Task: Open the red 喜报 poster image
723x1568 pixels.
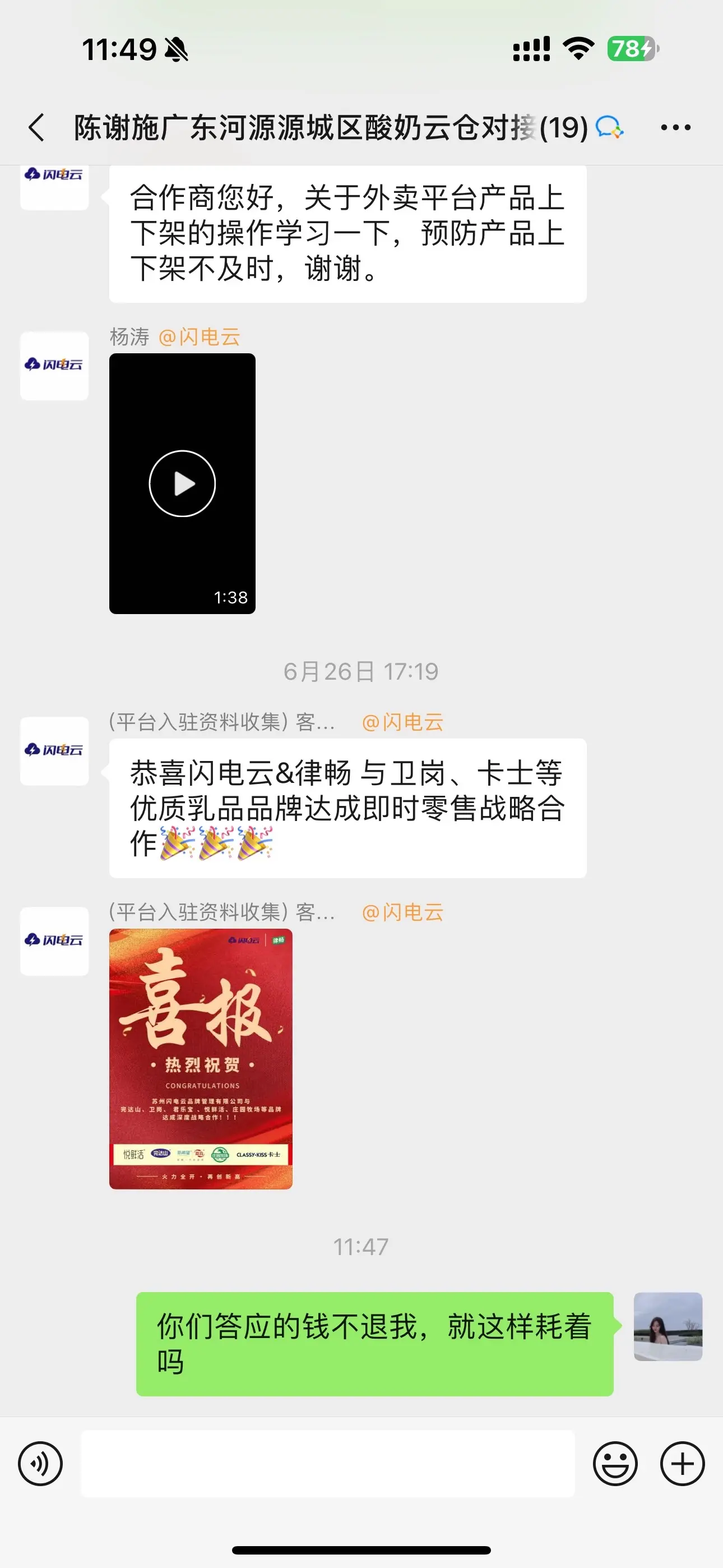Action: click(x=201, y=1059)
